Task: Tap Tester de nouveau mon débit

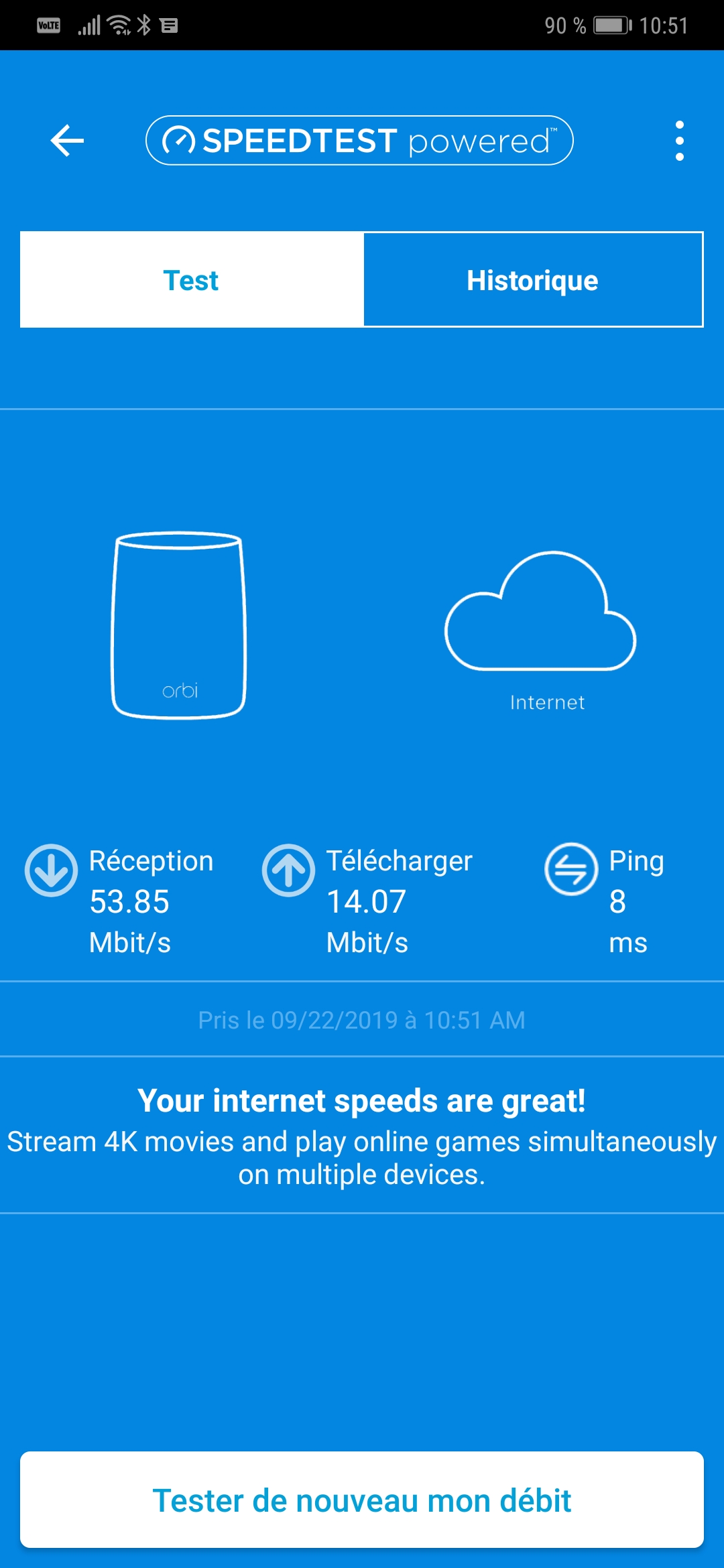Action: (362, 1500)
